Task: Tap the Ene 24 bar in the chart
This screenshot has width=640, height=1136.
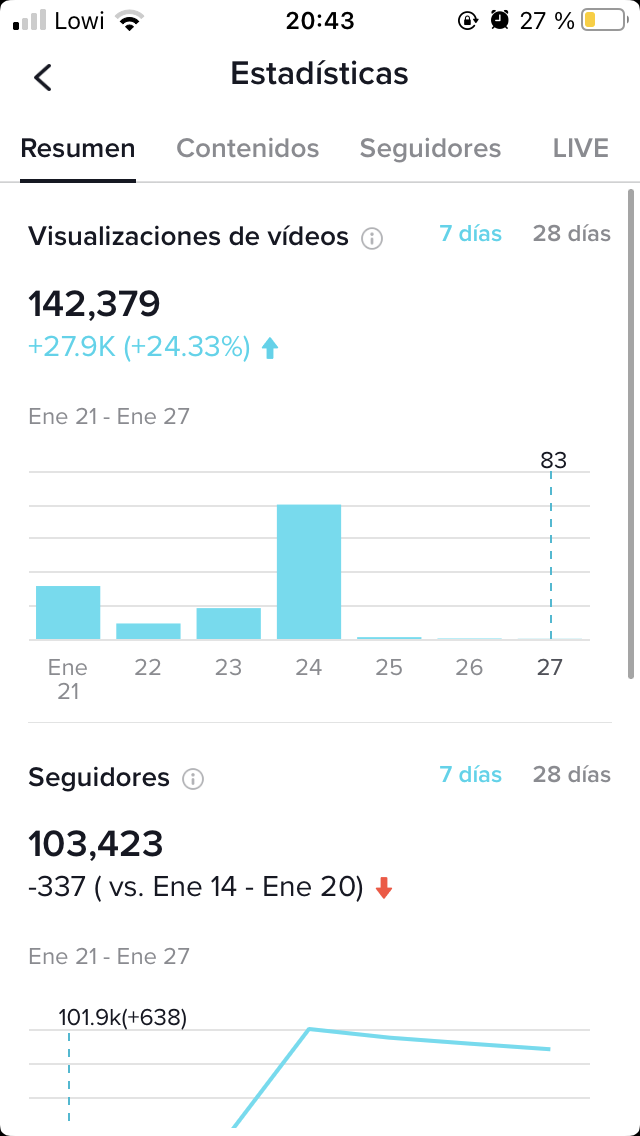Action: pos(309,572)
